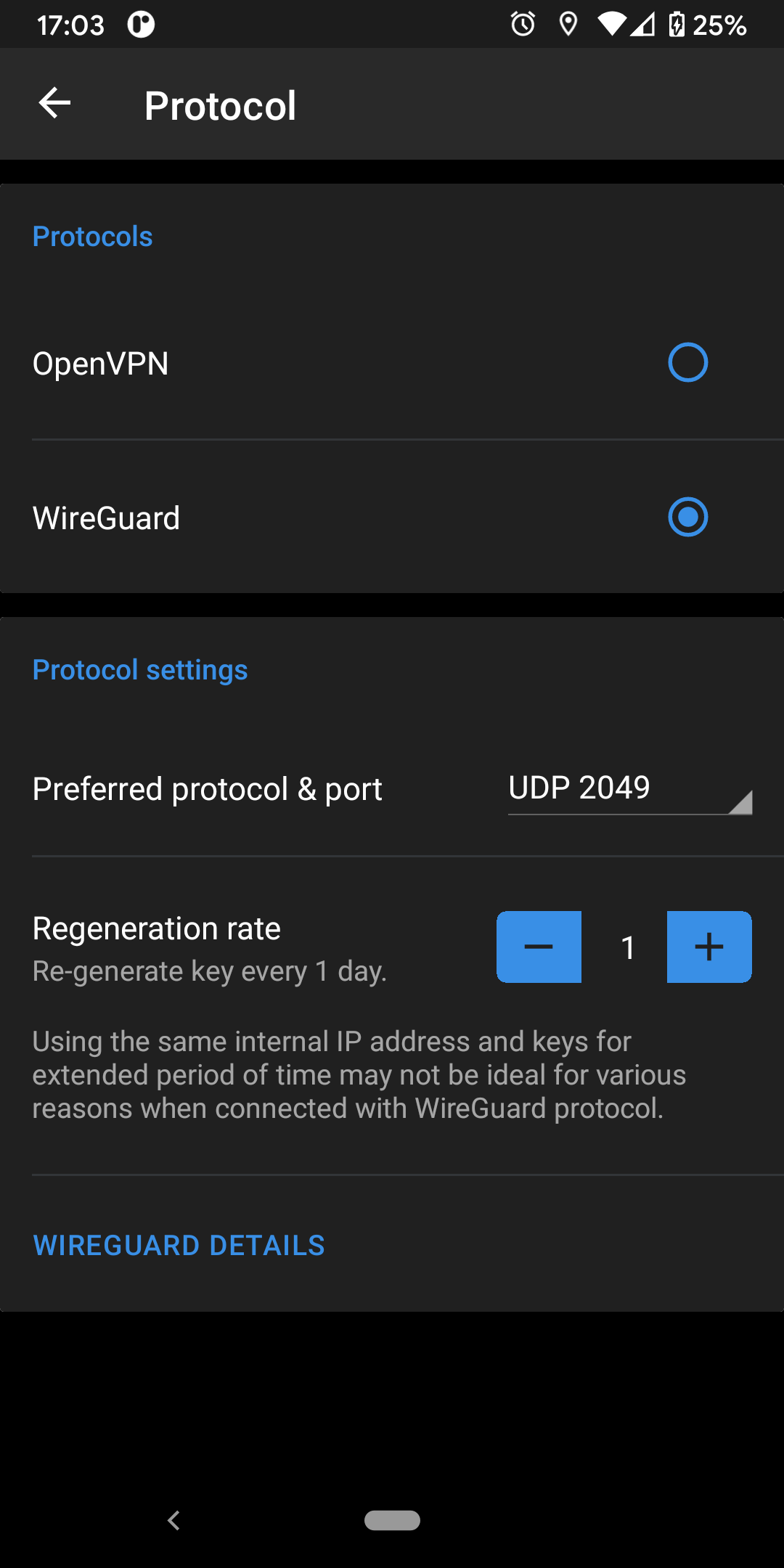This screenshot has width=784, height=1568.
Task: Open the preferred protocol & port dropdown
Action: tap(629, 790)
